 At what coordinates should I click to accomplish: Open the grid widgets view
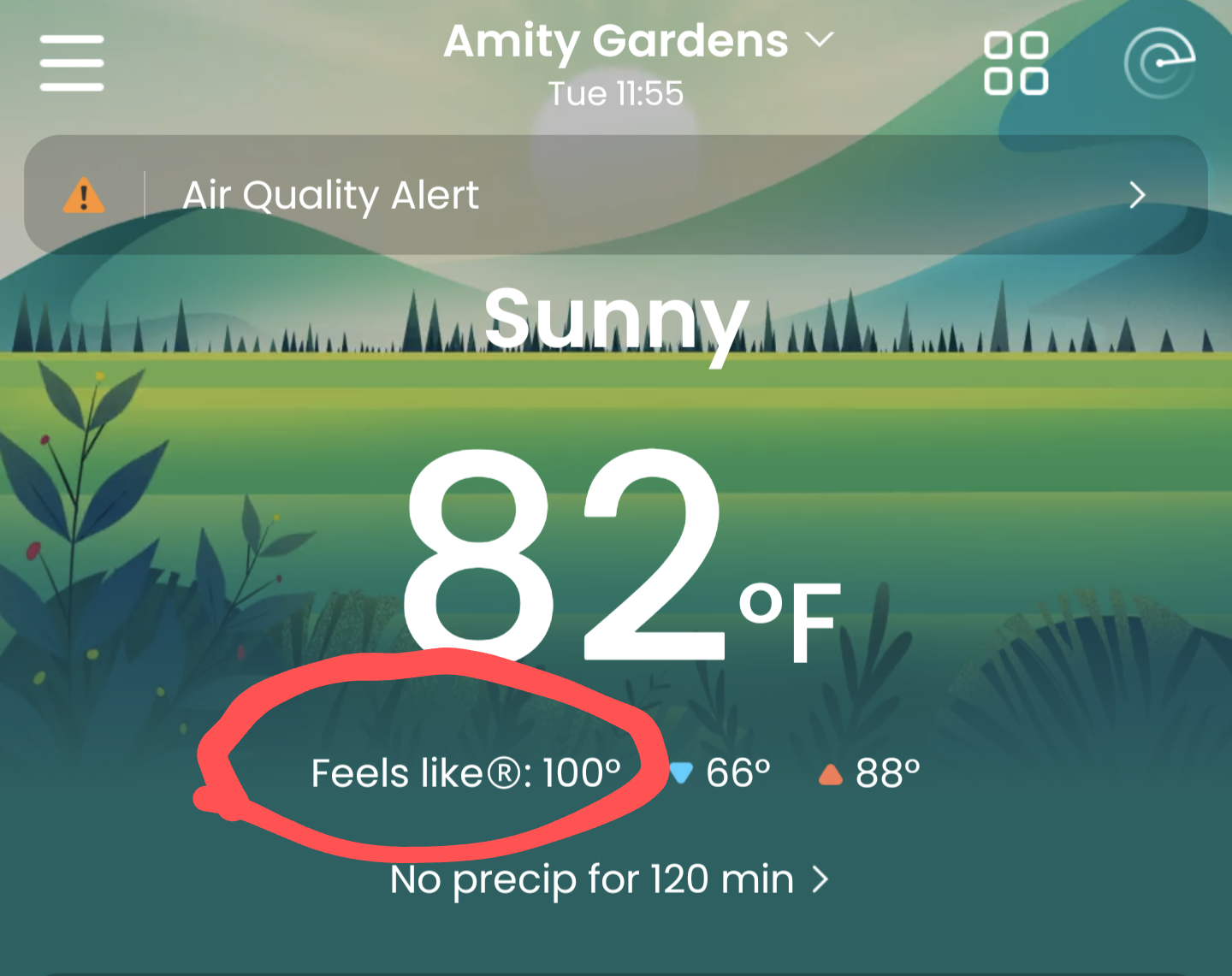pyautogui.click(x=1016, y=63)
